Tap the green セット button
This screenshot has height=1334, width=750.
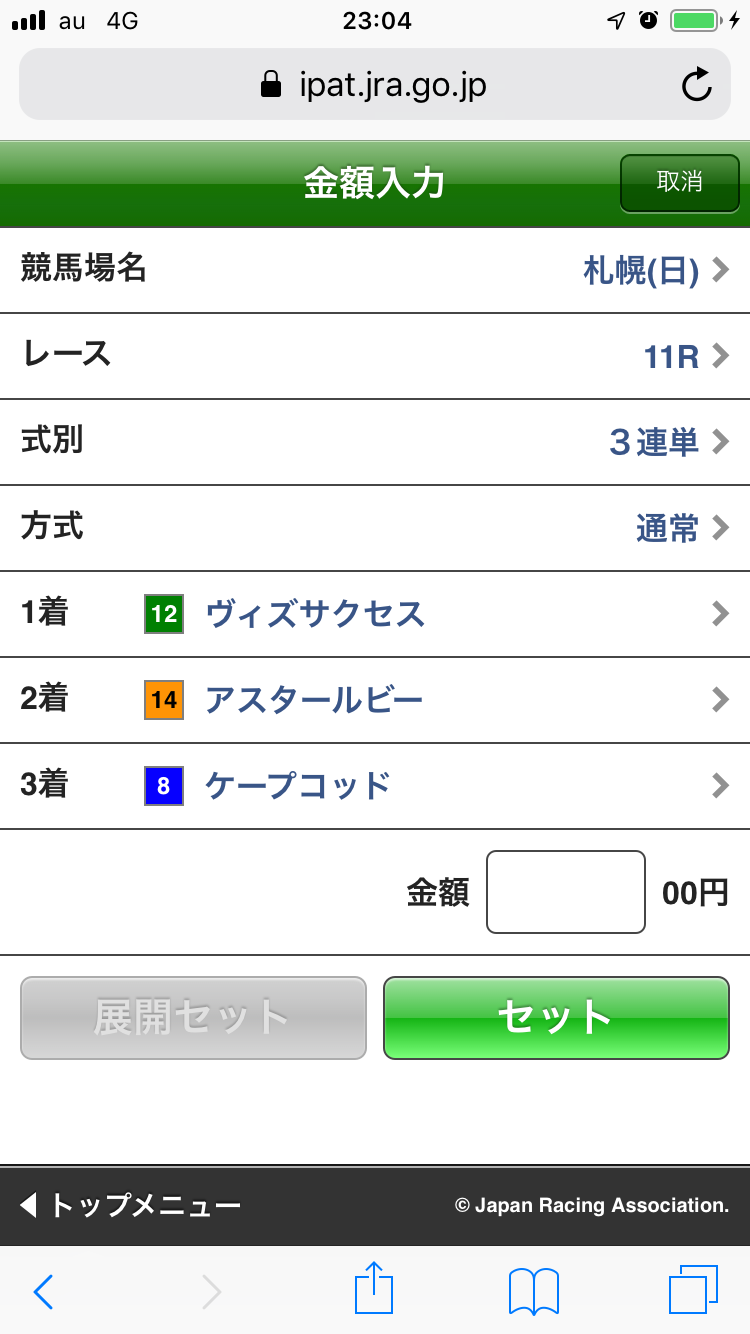click(x=556, y=1017)
